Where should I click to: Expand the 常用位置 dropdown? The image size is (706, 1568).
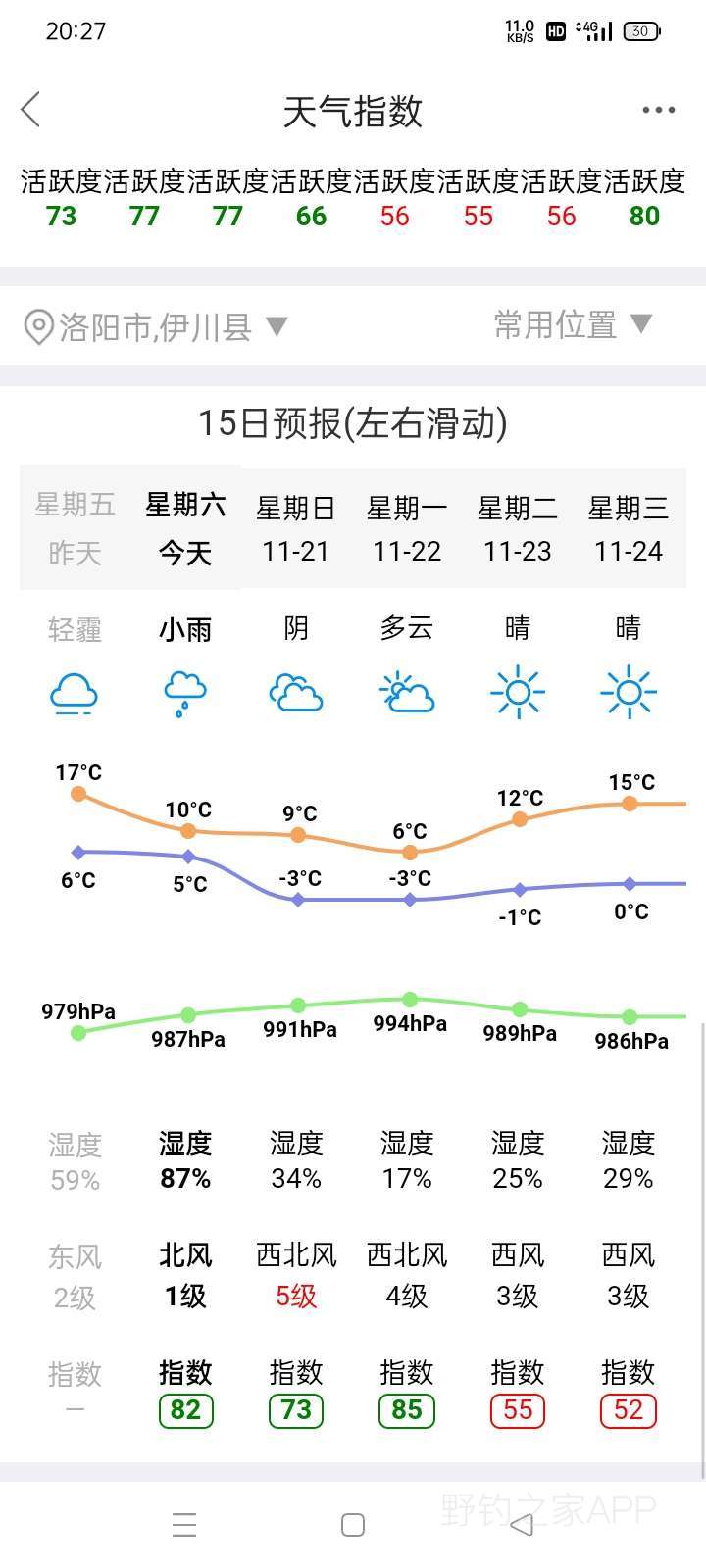click(x=573, y=324)
